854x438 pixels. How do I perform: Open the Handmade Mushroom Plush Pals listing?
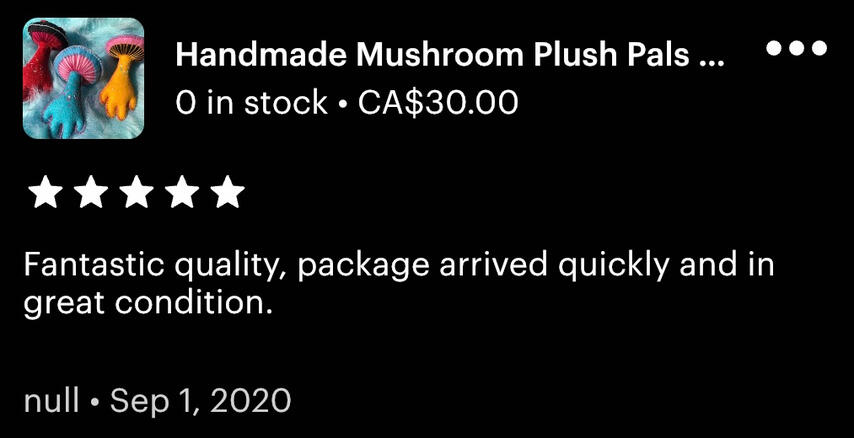tap(448, 55)
